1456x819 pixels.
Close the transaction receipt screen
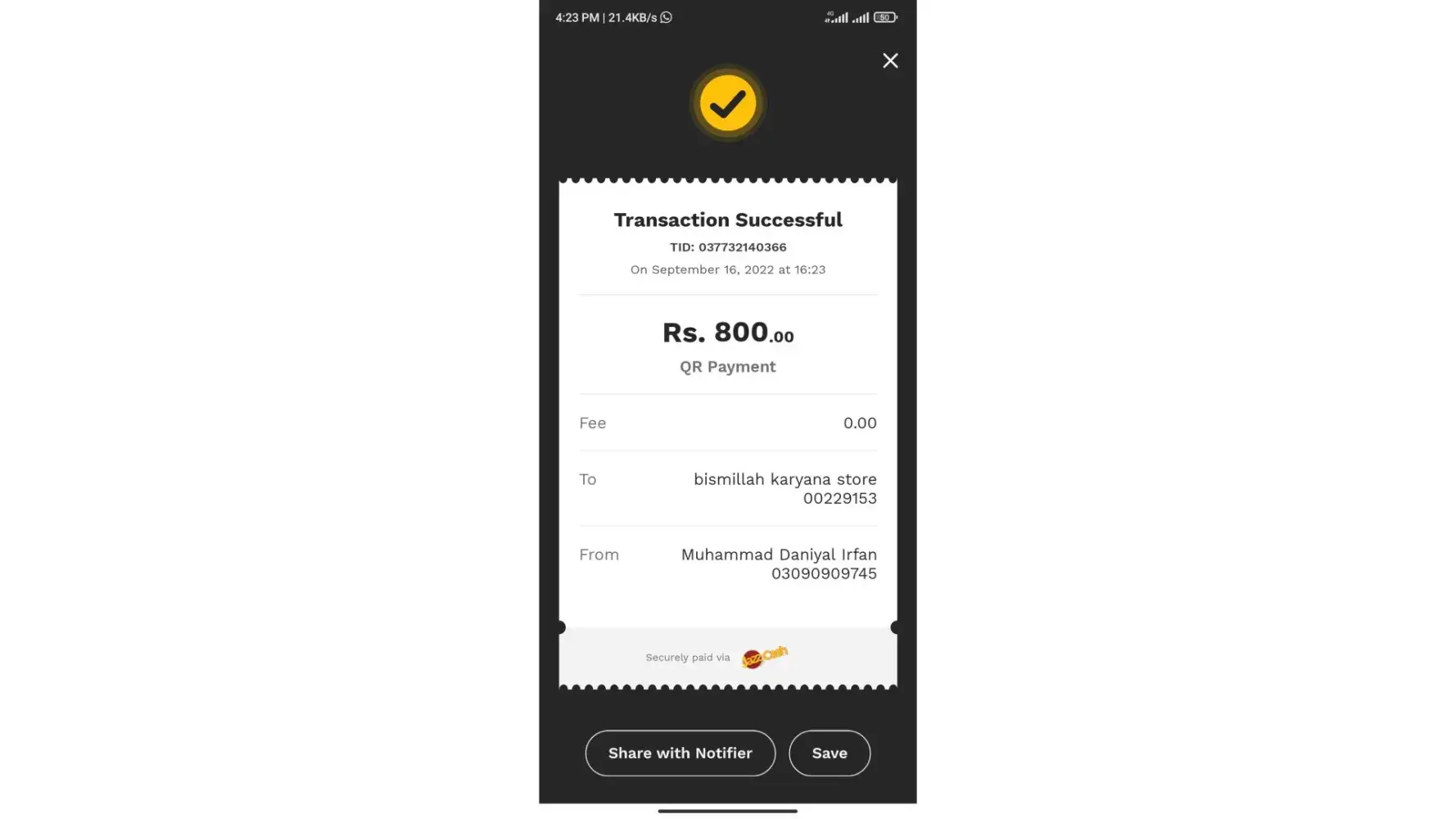click(x=890, y=61)
